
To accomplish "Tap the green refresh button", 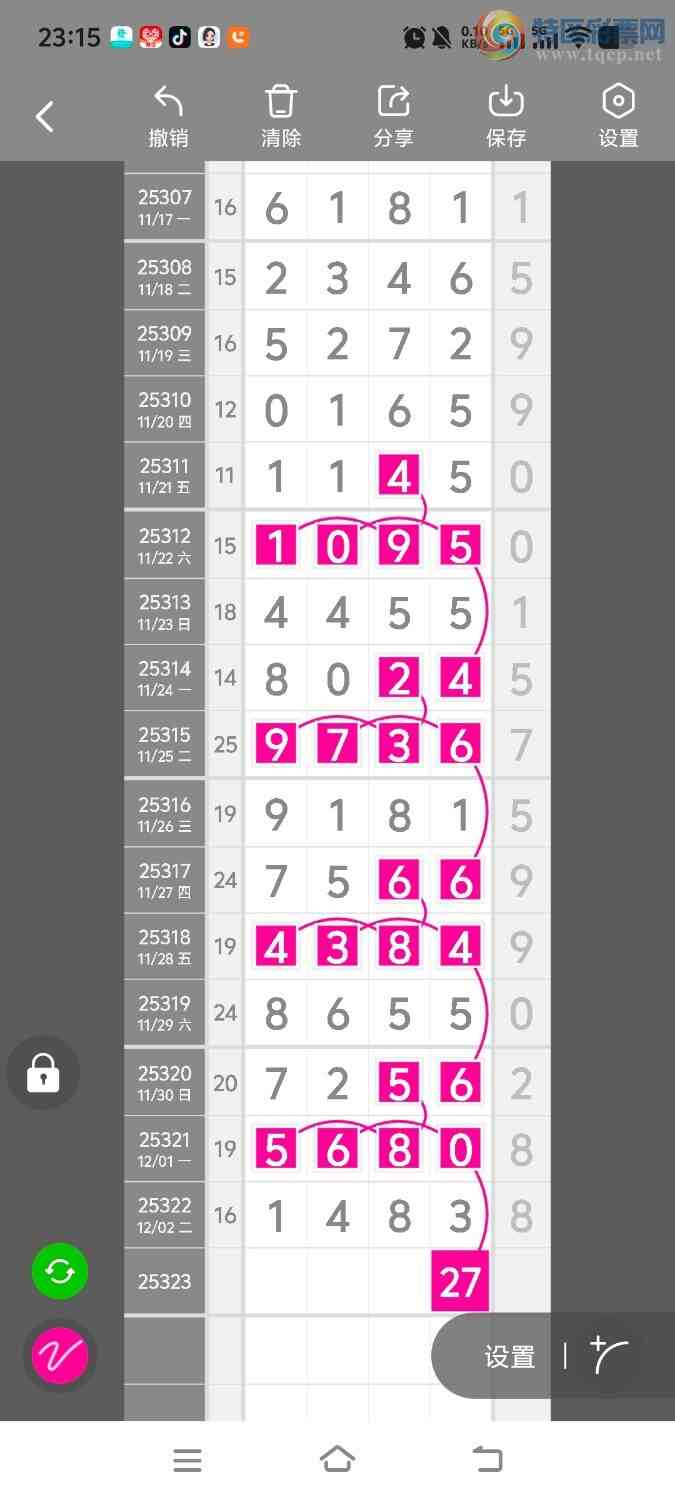I will (x=60, y=1272).
